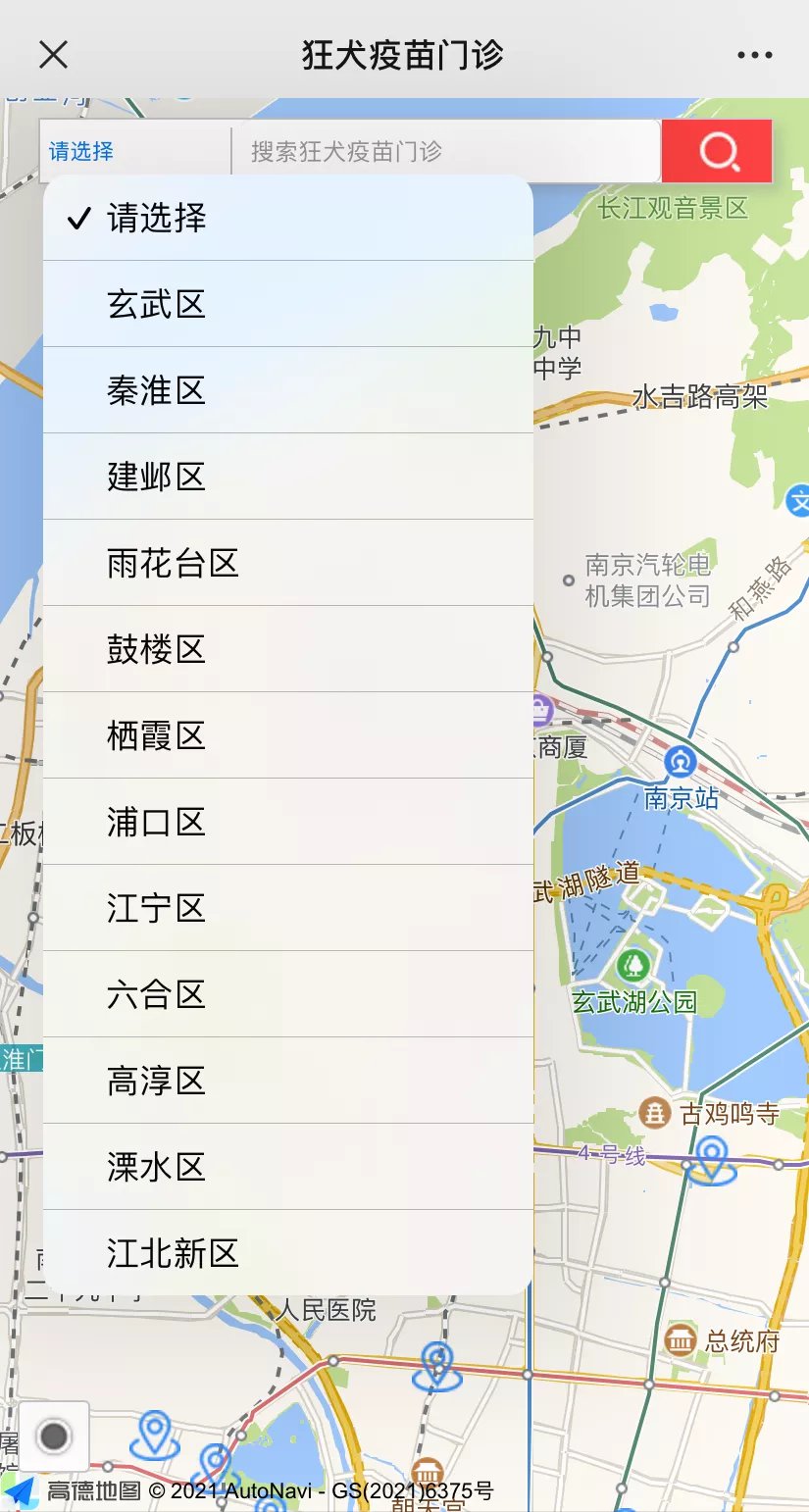Pick 江北新区 district
The width and height of the screenshot is (809, 1512).
288,1253
